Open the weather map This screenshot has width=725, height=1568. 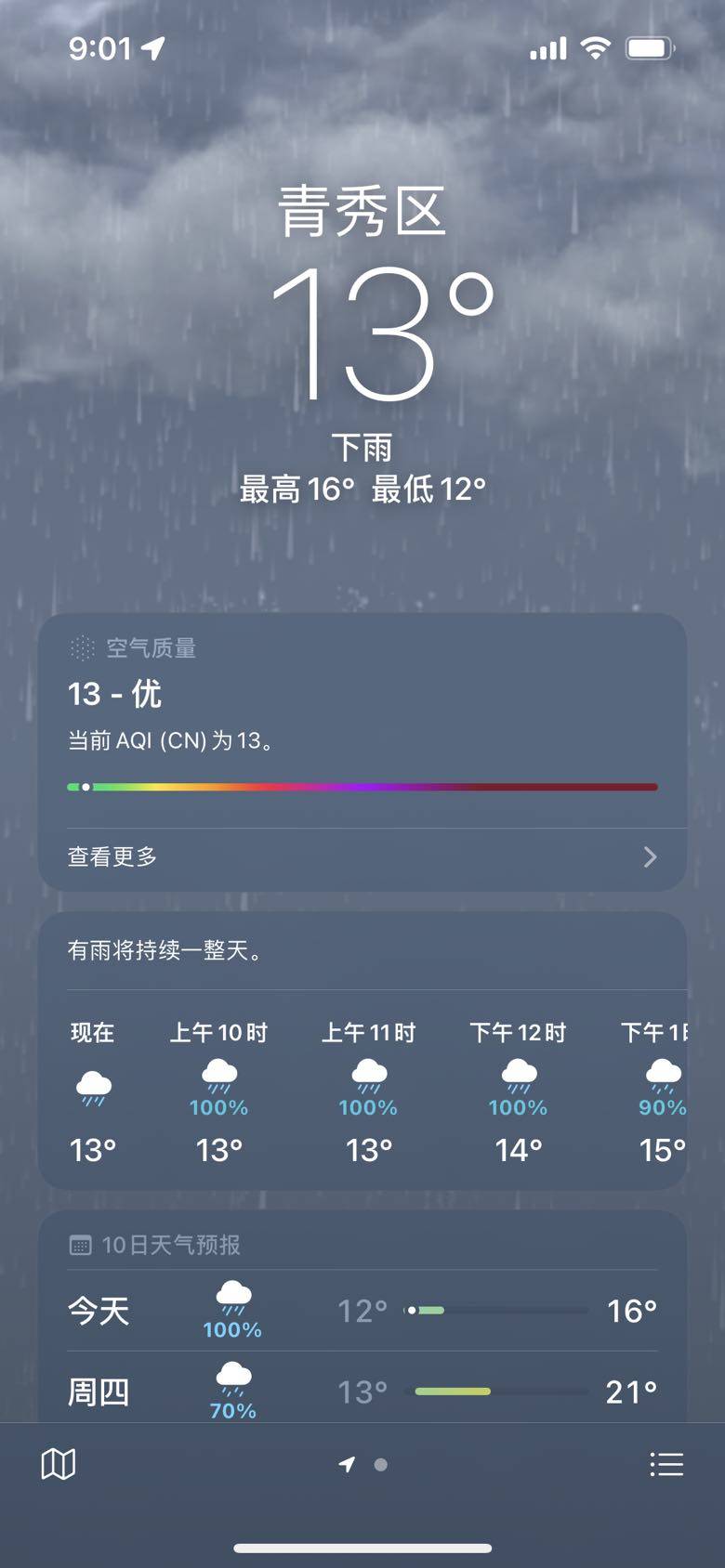pyautogui.click(x=59, y=1465)
